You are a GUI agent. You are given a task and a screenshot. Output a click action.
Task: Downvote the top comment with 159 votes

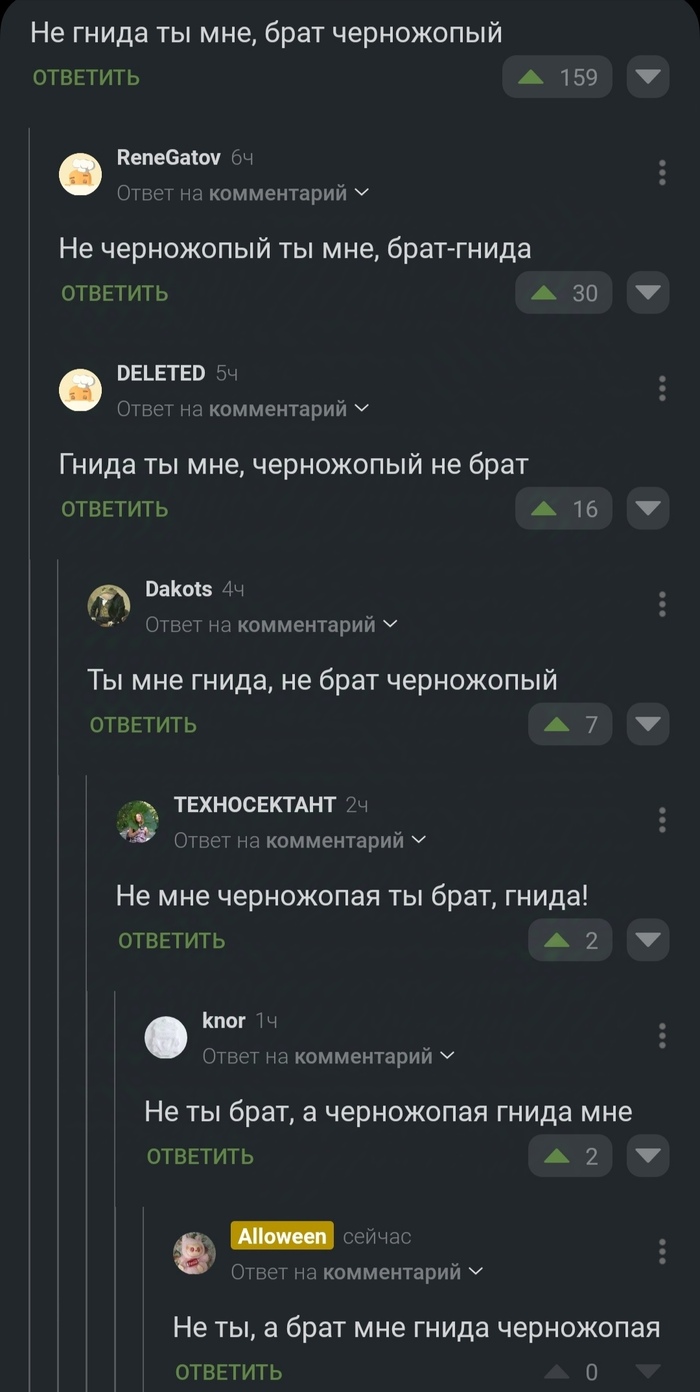coord(648,77)
